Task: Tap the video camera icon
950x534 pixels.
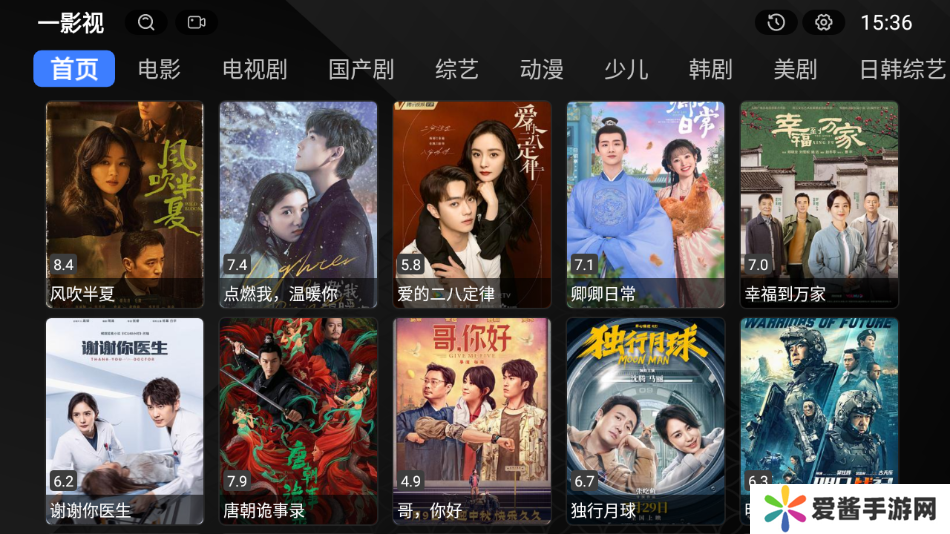Action: pos(196,22)
